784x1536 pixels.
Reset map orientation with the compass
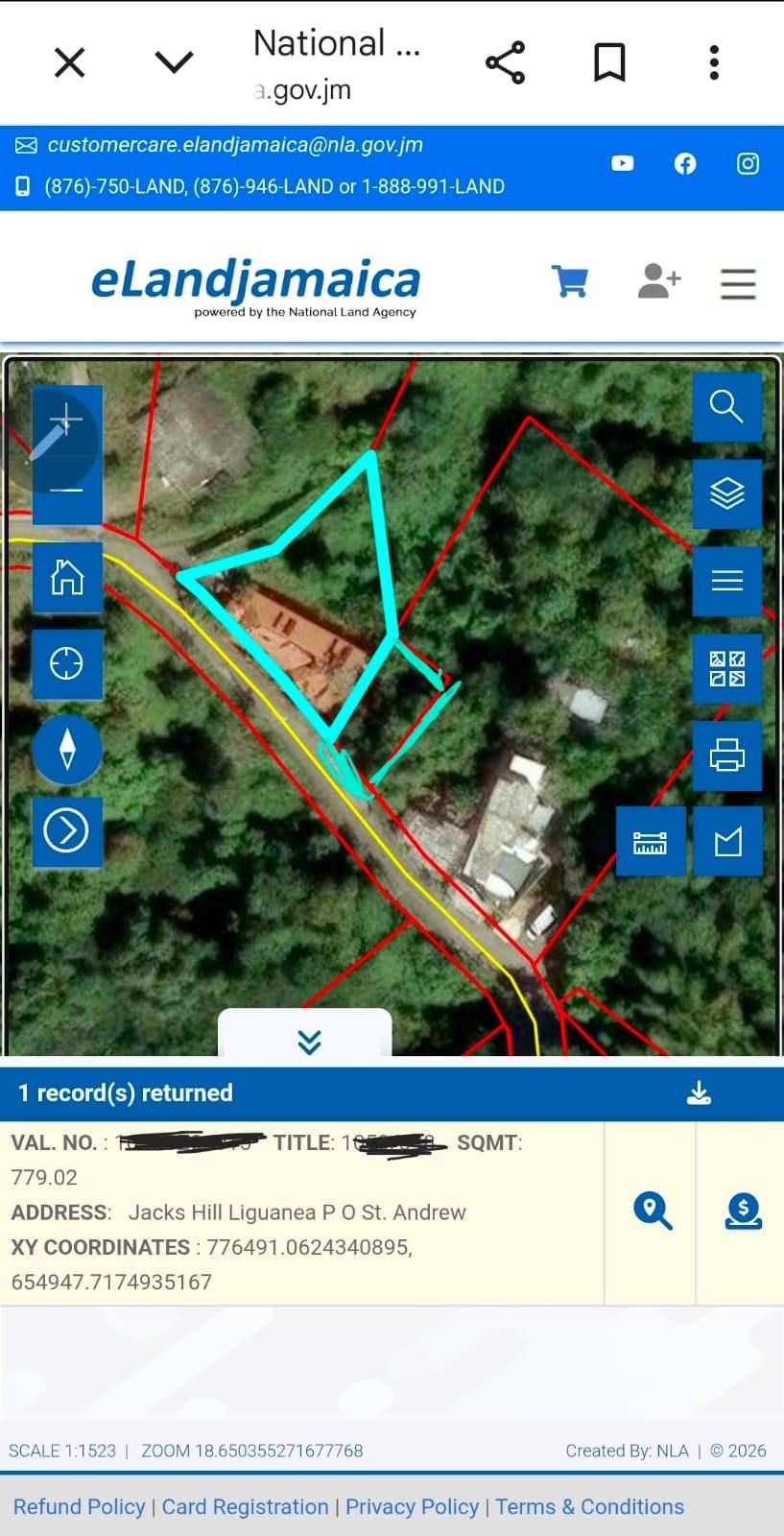tap(66, 750)
